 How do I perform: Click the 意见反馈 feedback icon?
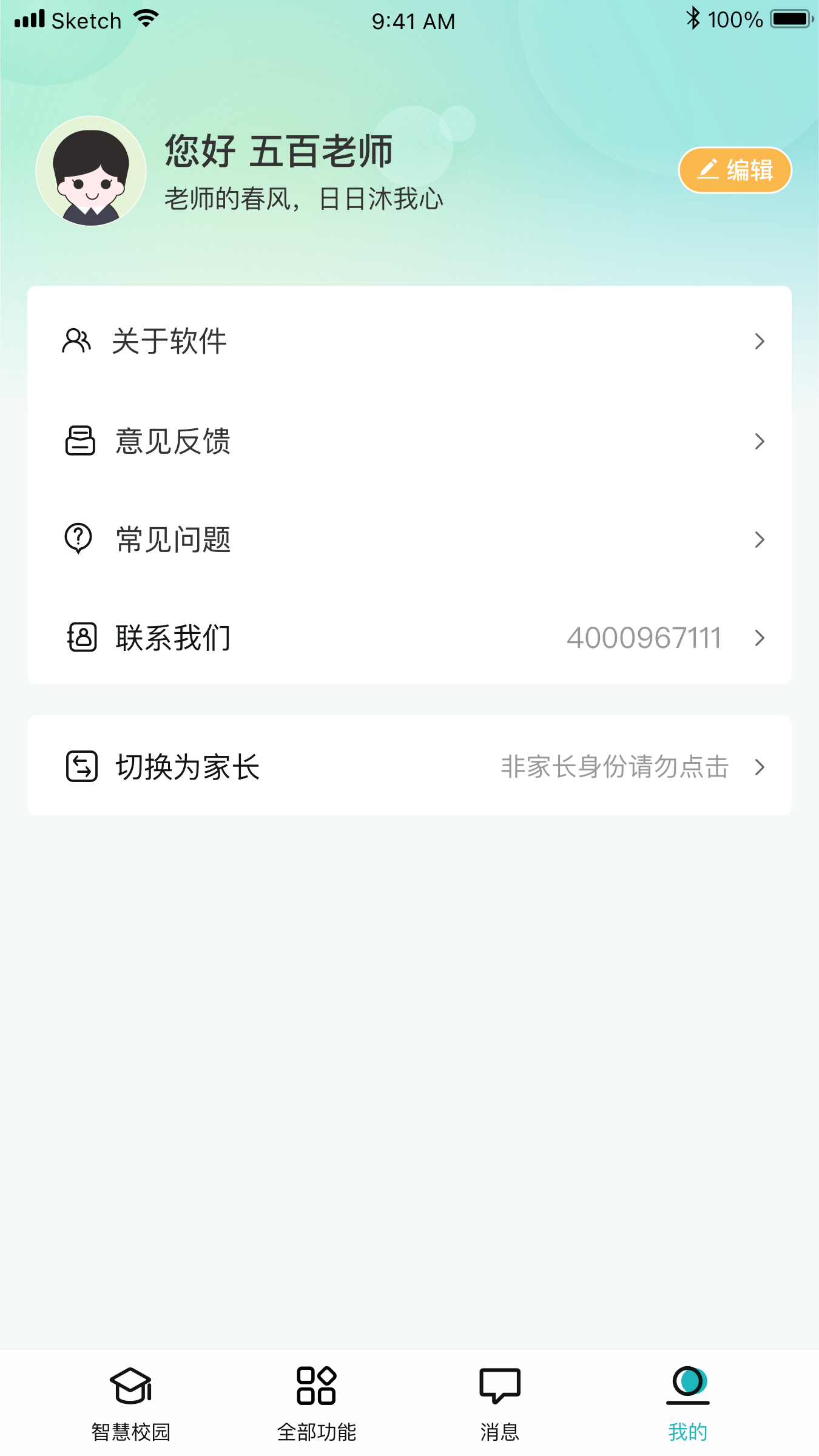coord(79,441)
